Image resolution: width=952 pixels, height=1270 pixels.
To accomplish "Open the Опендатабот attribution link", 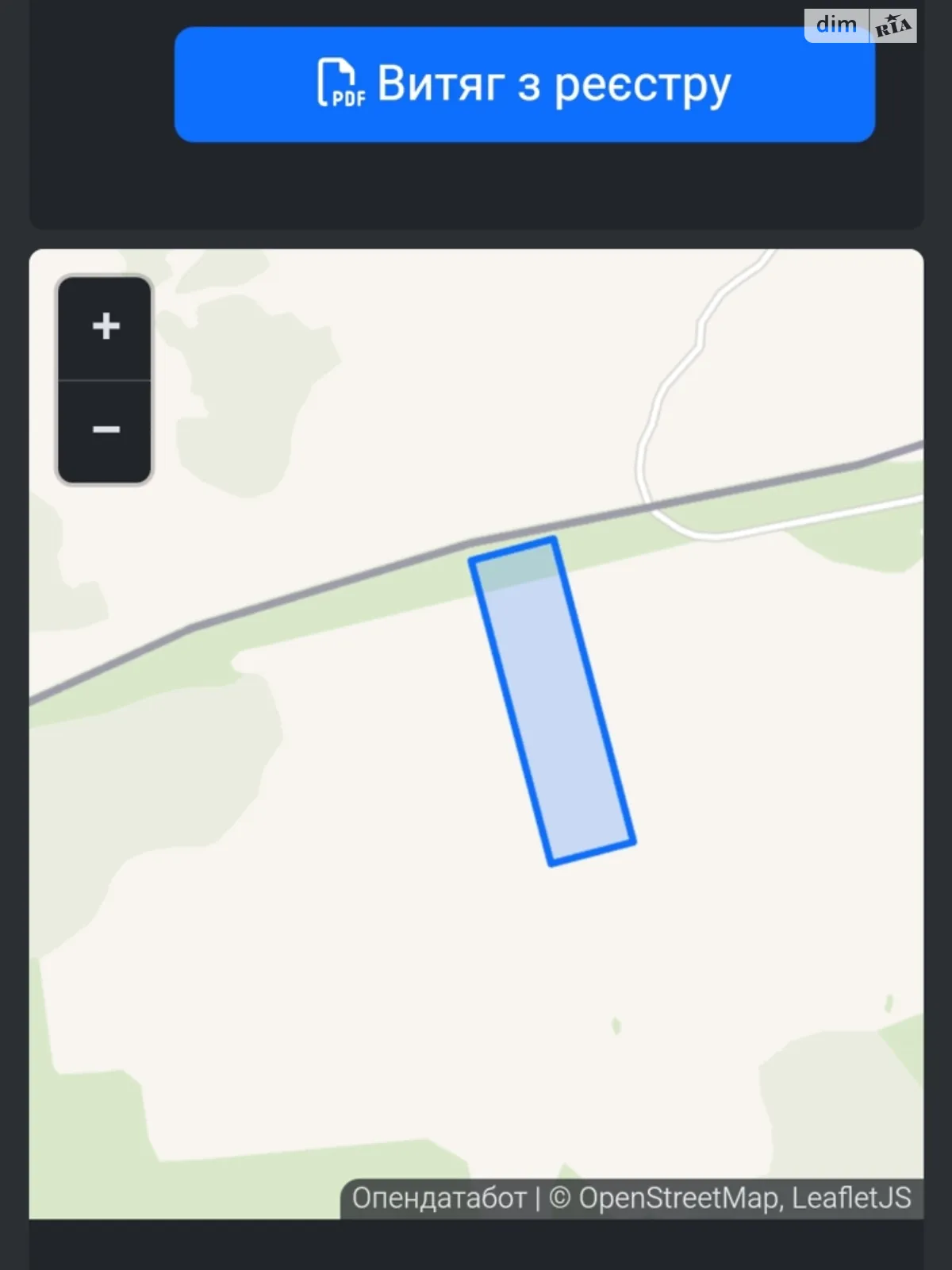I will click(439, 1198).
